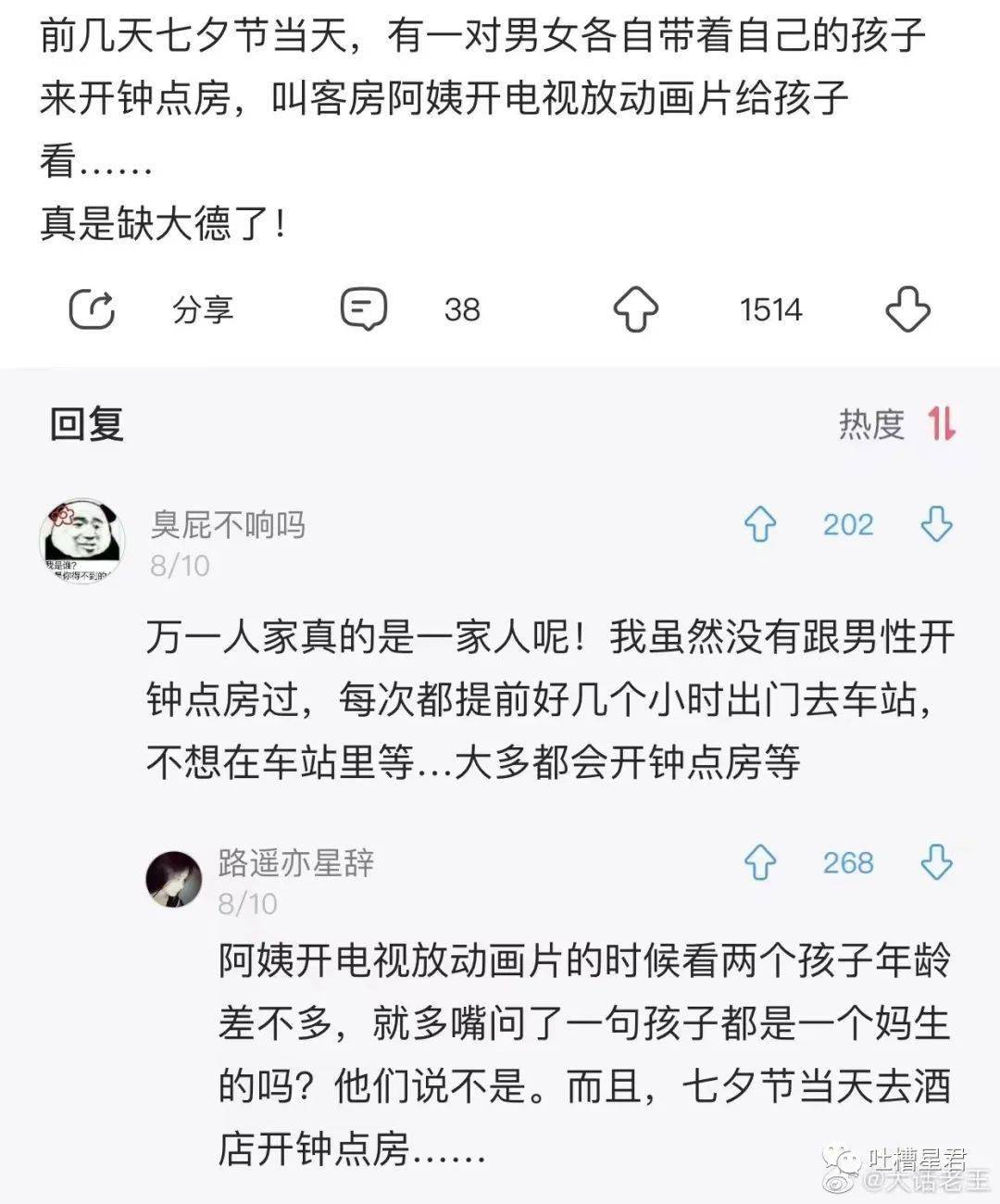Screen dimensions: 1000x1204
Task: Downvote 臭屁不响吗's reply
Action: (936, 525)
